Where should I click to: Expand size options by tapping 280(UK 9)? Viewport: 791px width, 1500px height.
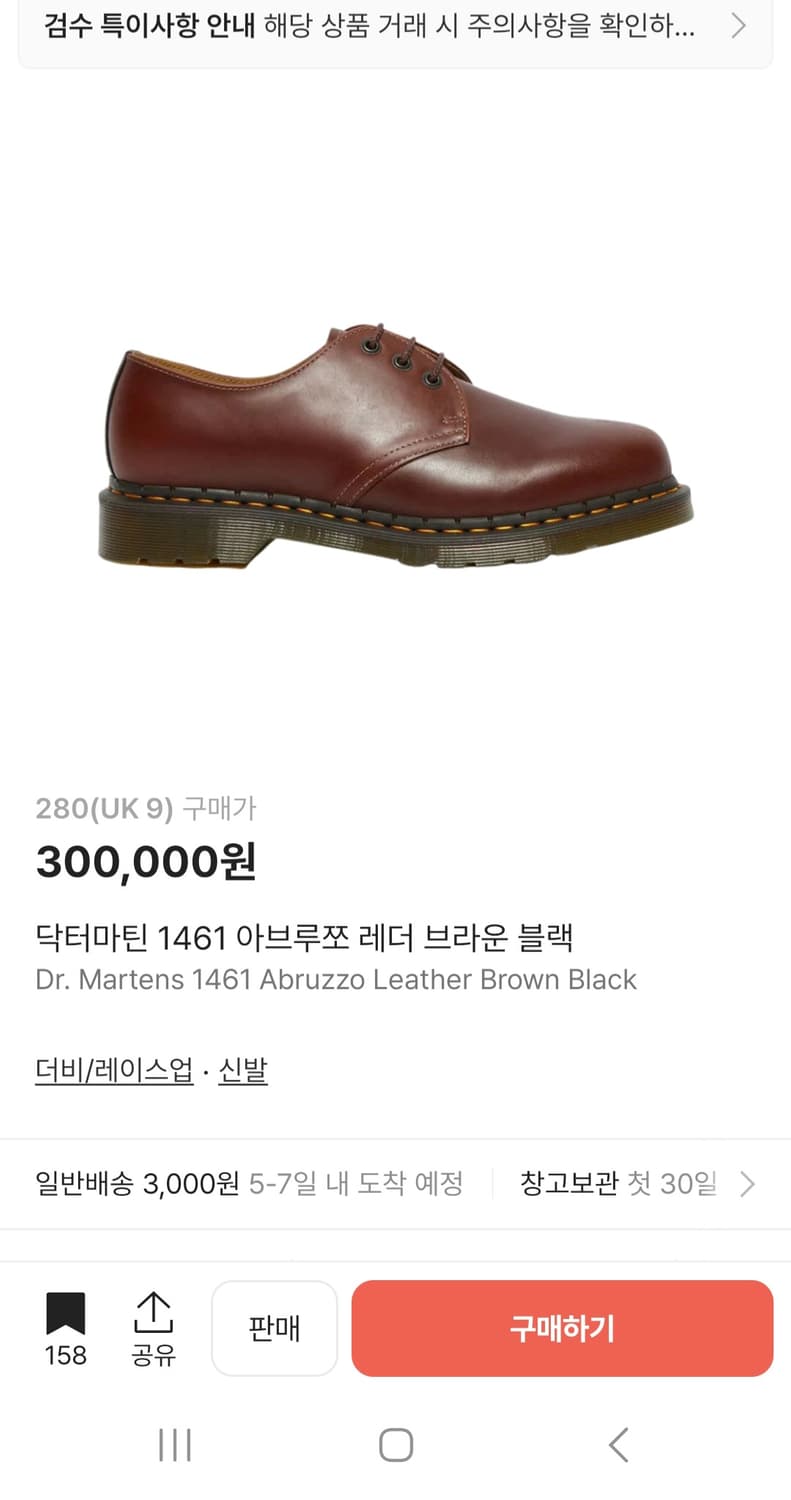click(x=105, y=808)
